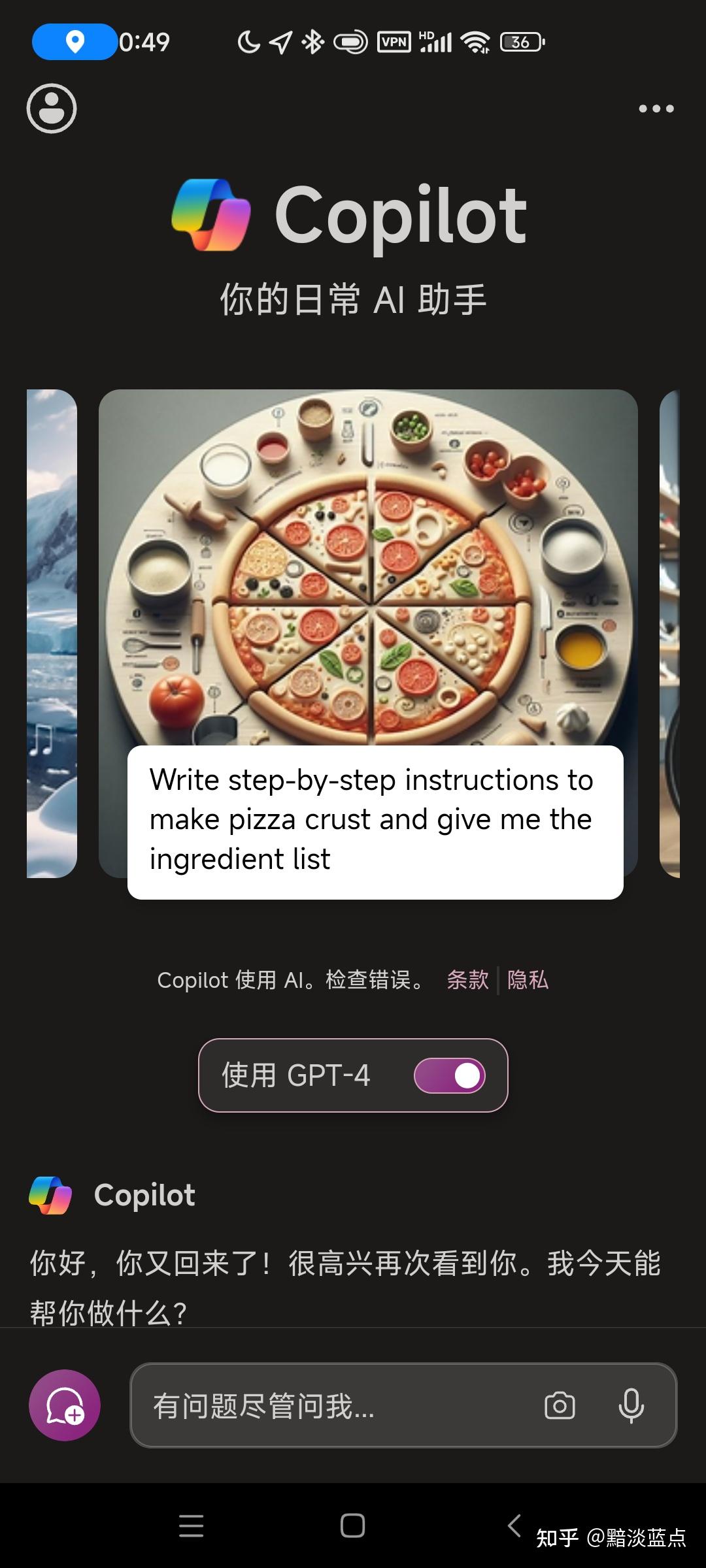The width and height of the screenshot is (706, 1568).
Task: Open the 隐私 privacy link
Action: [x=527, y=980]
